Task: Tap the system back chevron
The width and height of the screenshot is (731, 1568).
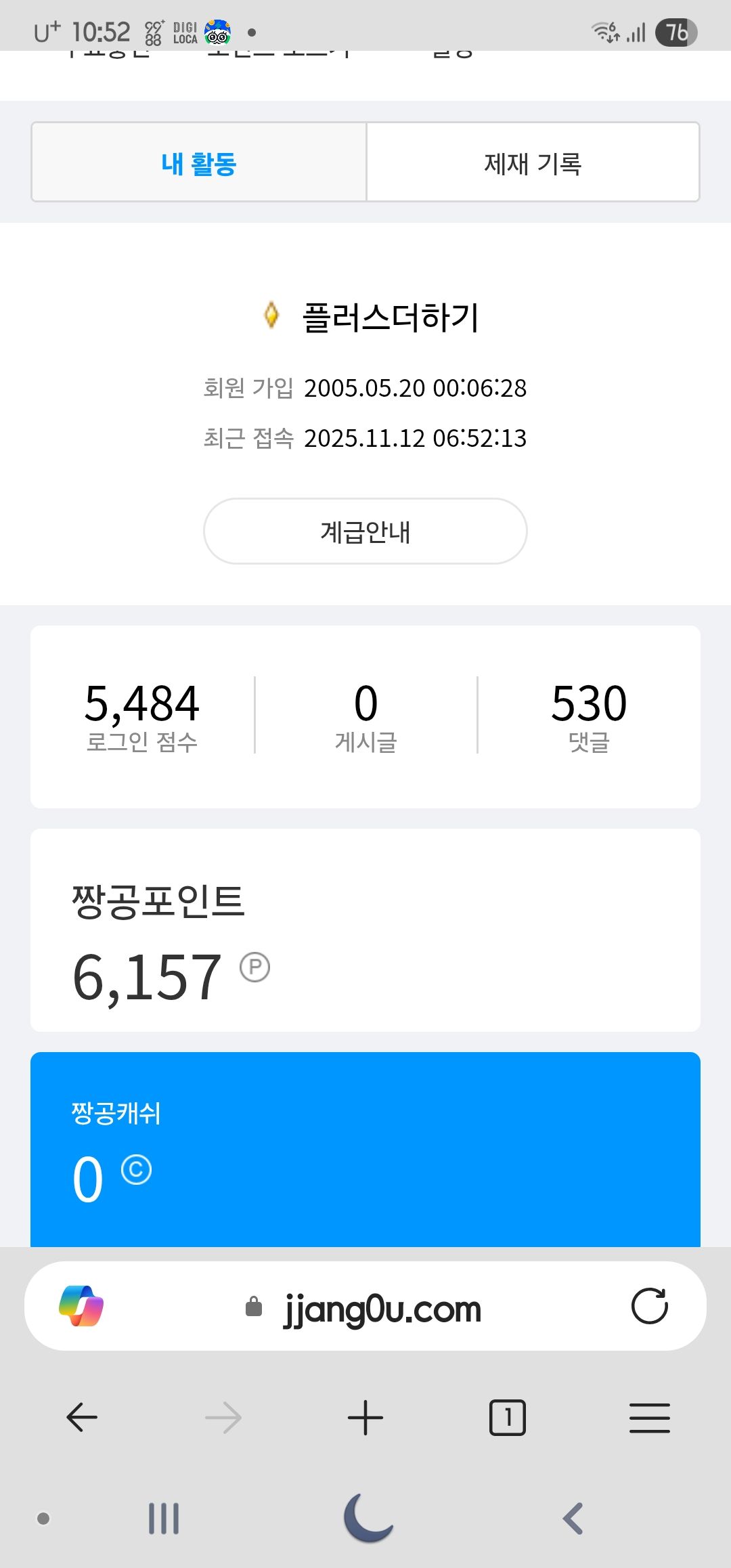Action: click(573, 1519)
